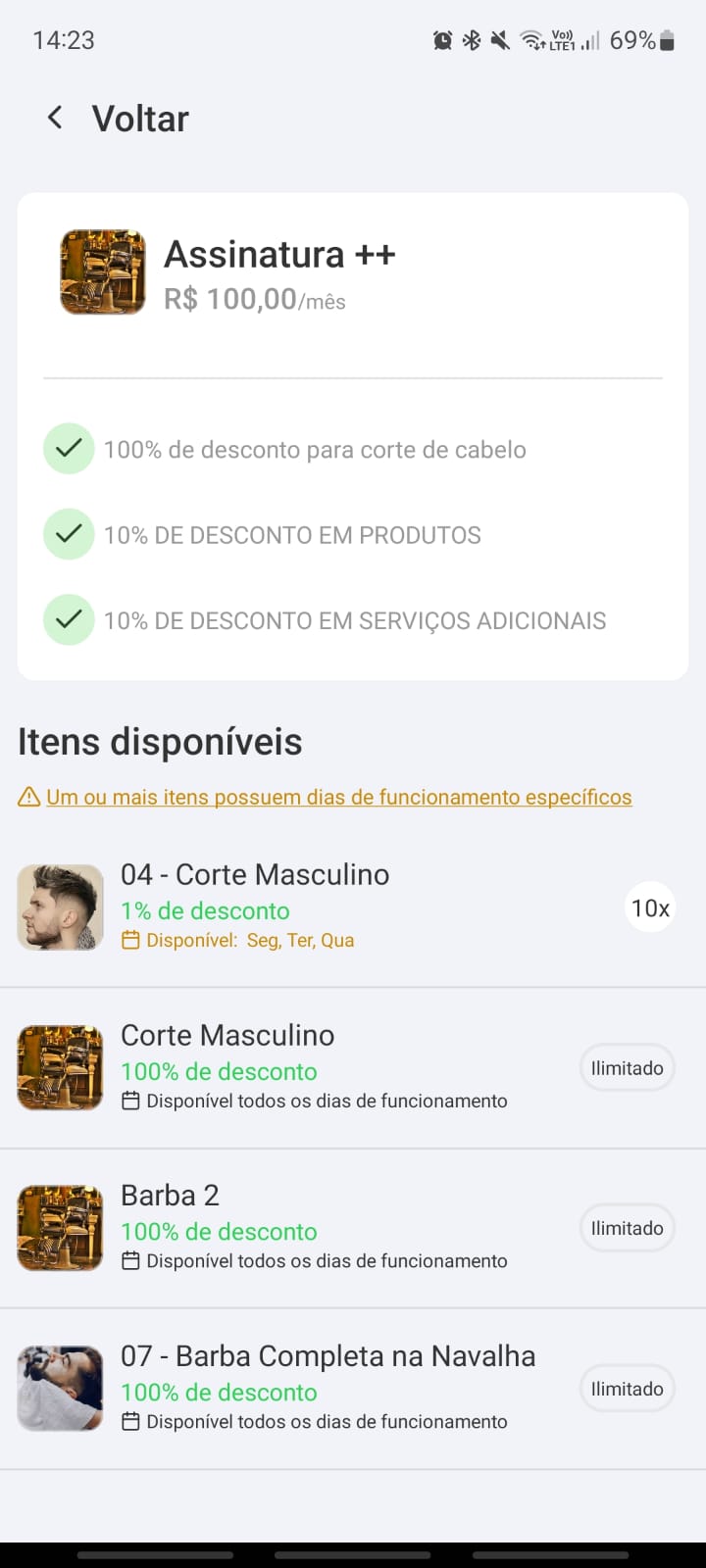706x1568 pixels.
Task: Go back using the Voltar arrow
Action: point(56,119)
